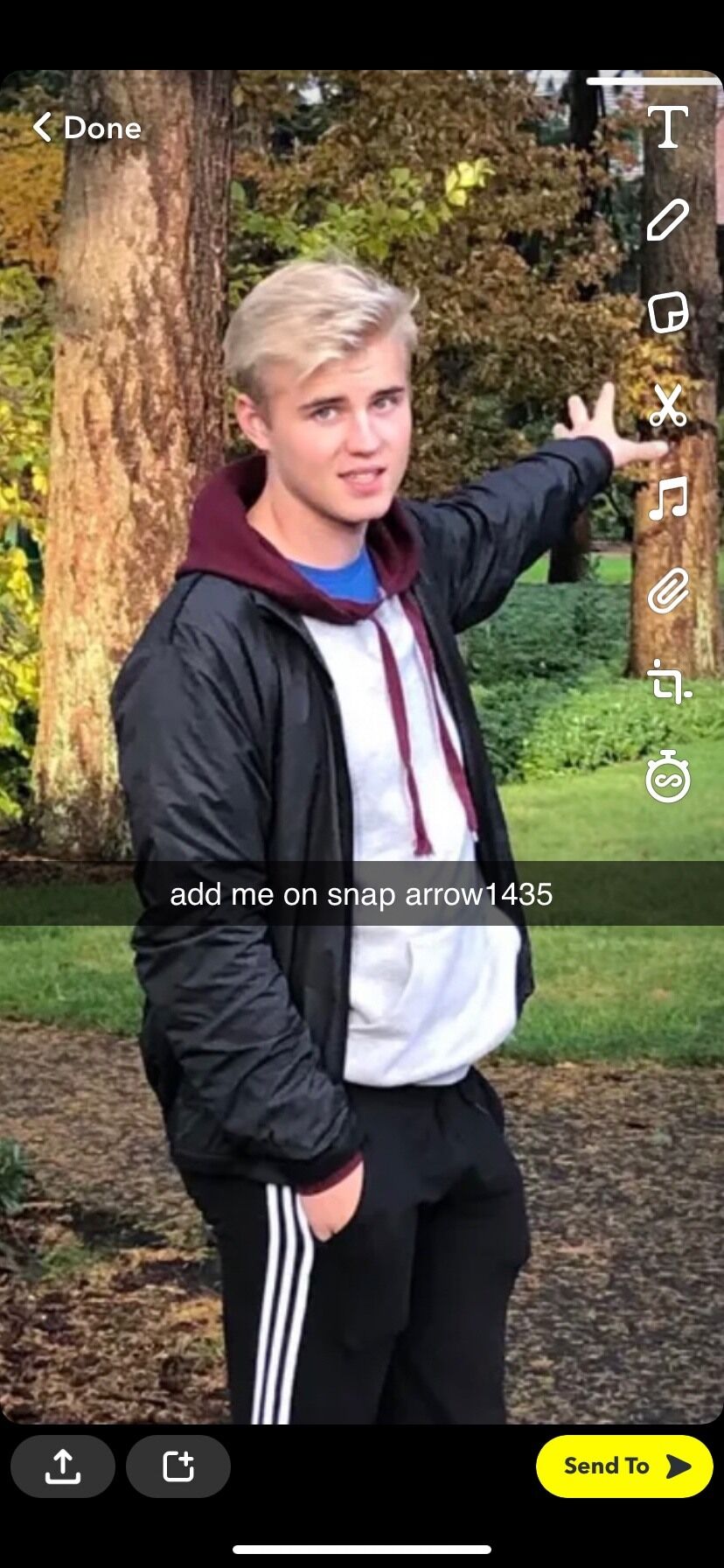The image size is (724, 1568).
Task: Open the sticker picker
Action: click(x=668, y=312)
